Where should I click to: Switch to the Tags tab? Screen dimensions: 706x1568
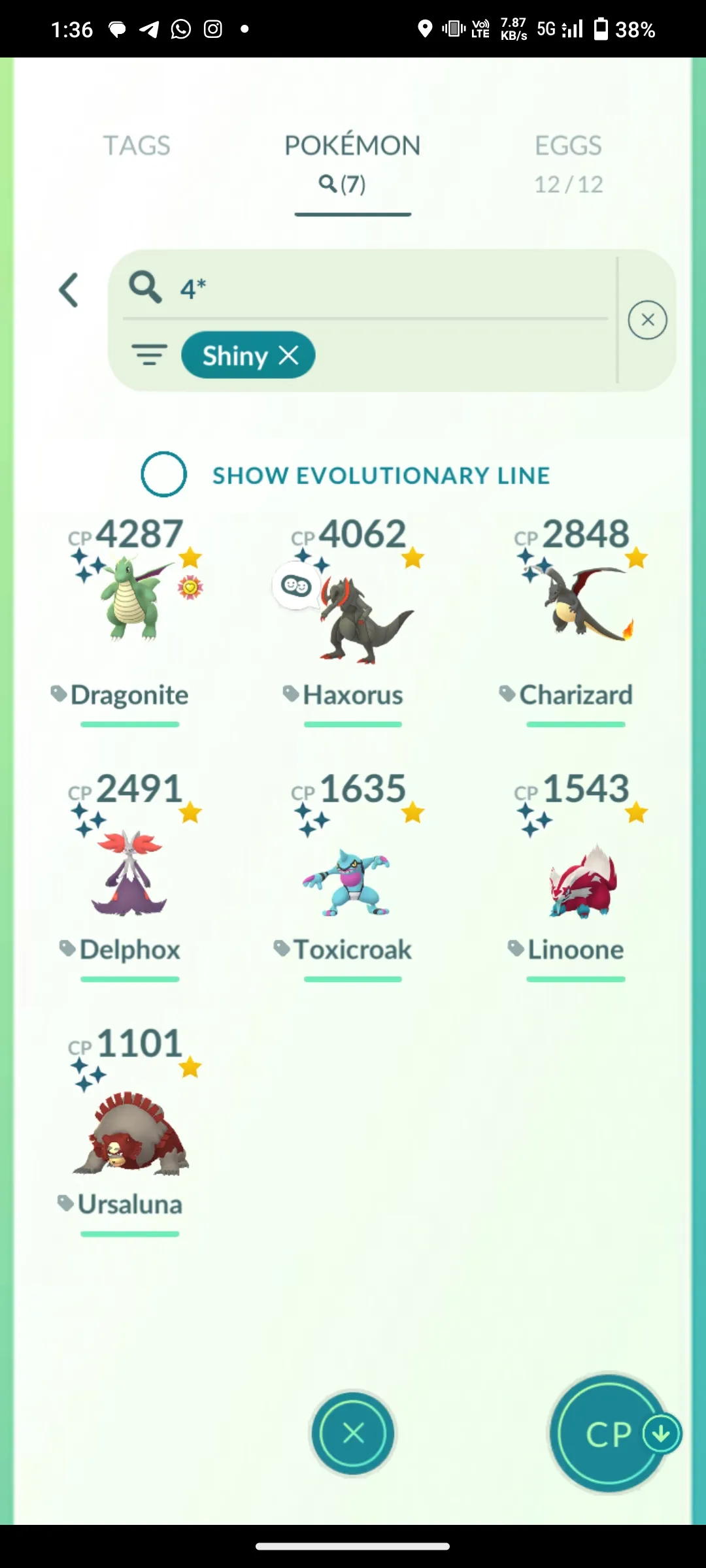(x=136, y=146)
